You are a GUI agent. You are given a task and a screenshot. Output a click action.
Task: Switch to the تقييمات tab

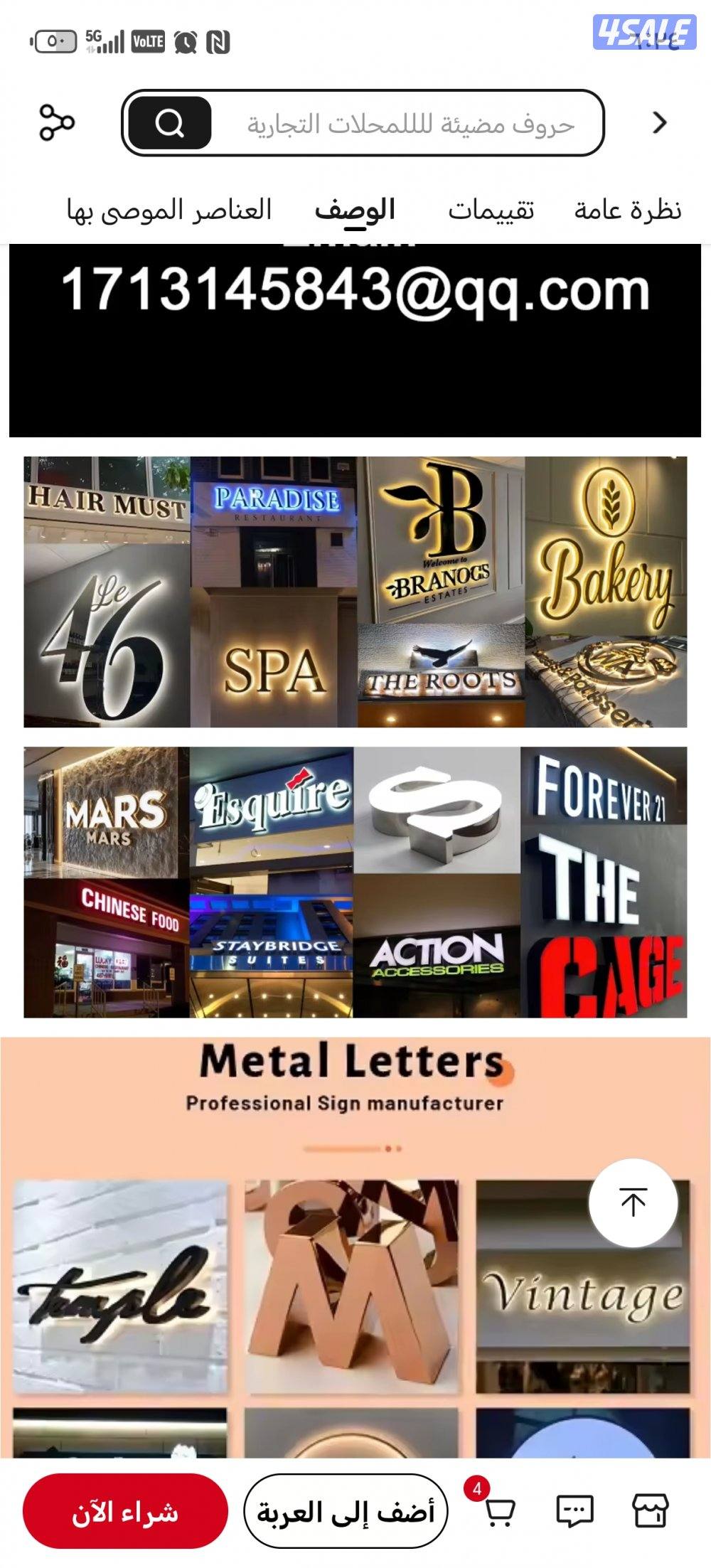coord(491,210)
